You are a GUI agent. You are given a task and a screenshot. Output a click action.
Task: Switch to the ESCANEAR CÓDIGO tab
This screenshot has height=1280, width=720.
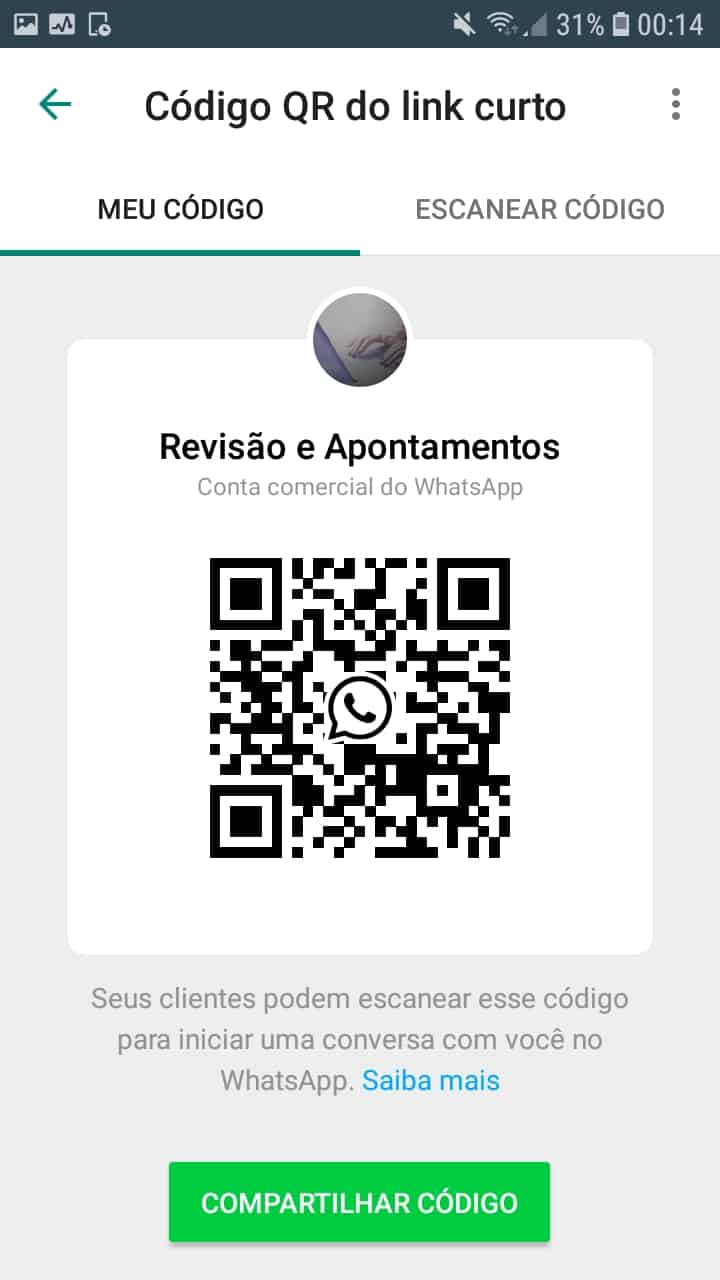[x=540, y=209]
